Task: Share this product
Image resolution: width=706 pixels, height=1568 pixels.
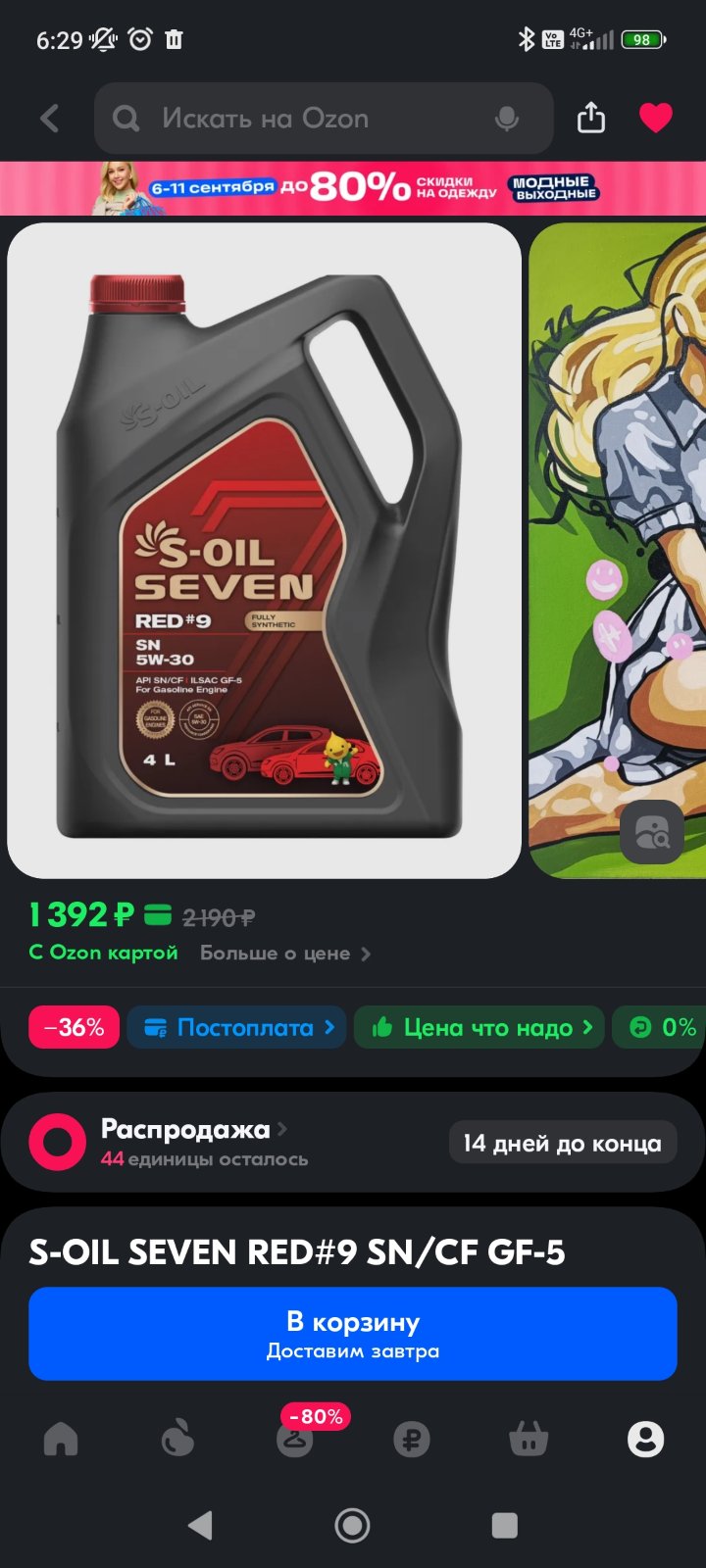Action: click(x=591, y=118)
